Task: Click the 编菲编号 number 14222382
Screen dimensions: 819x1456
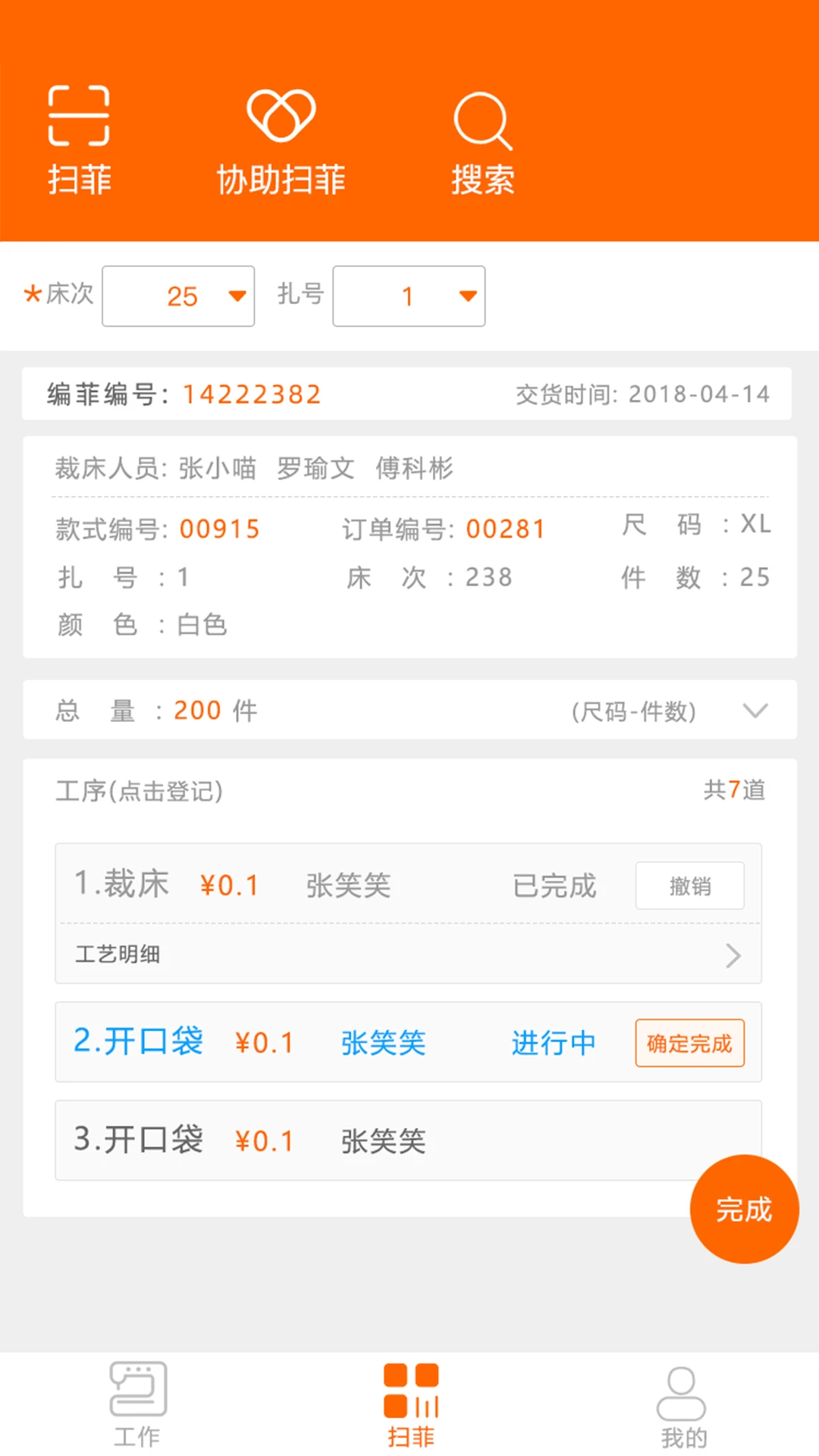Action: pyautogui.click(x=252, y=394)
